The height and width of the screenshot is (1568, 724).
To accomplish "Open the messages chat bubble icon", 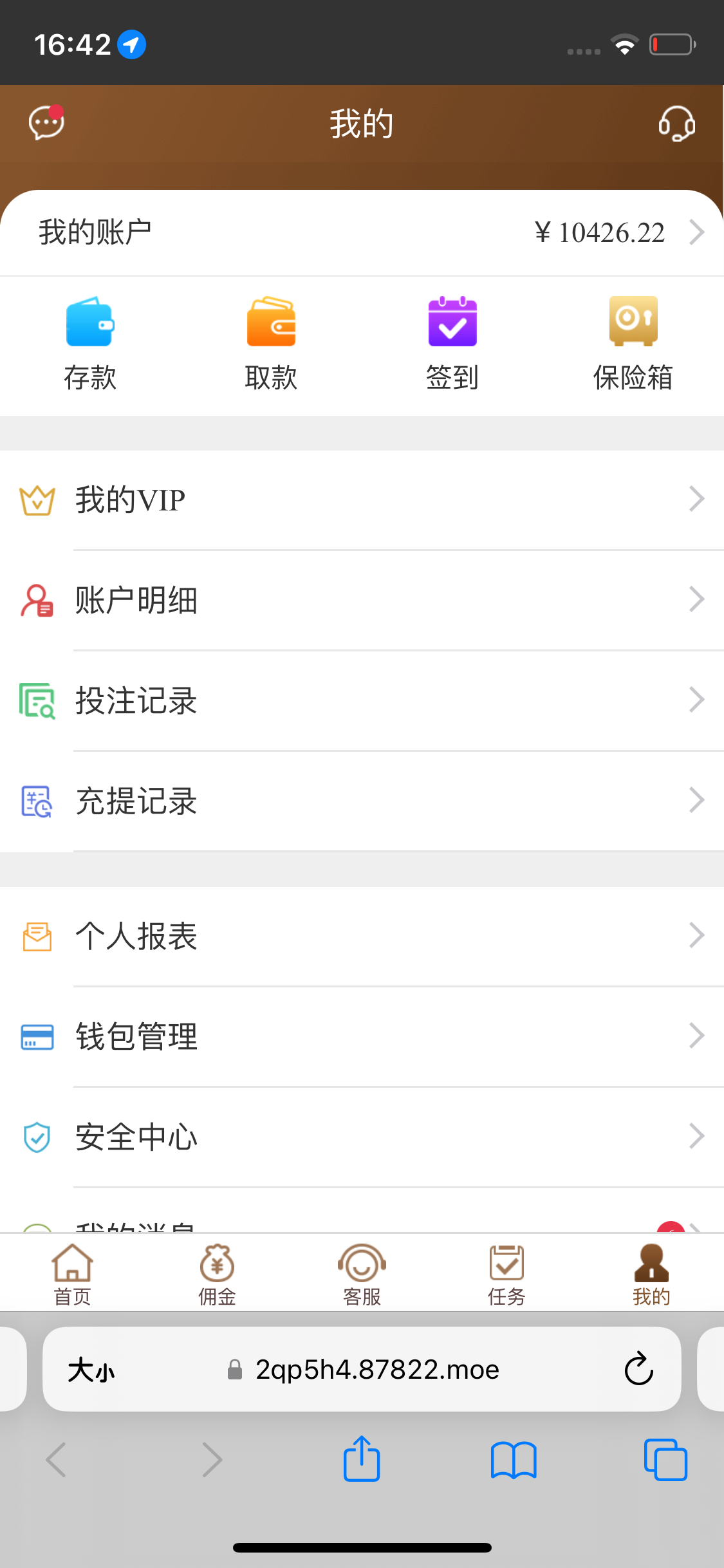I will [46, 122].
